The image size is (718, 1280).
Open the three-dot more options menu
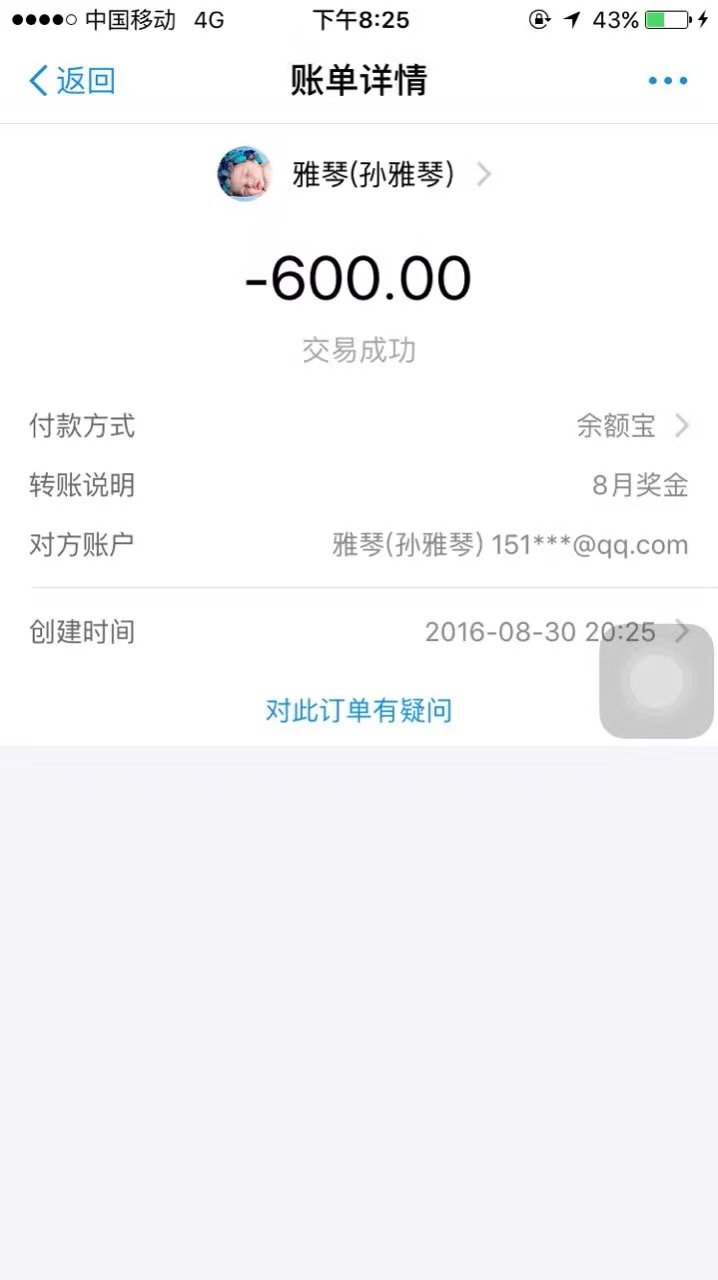[x=667, y=81]
